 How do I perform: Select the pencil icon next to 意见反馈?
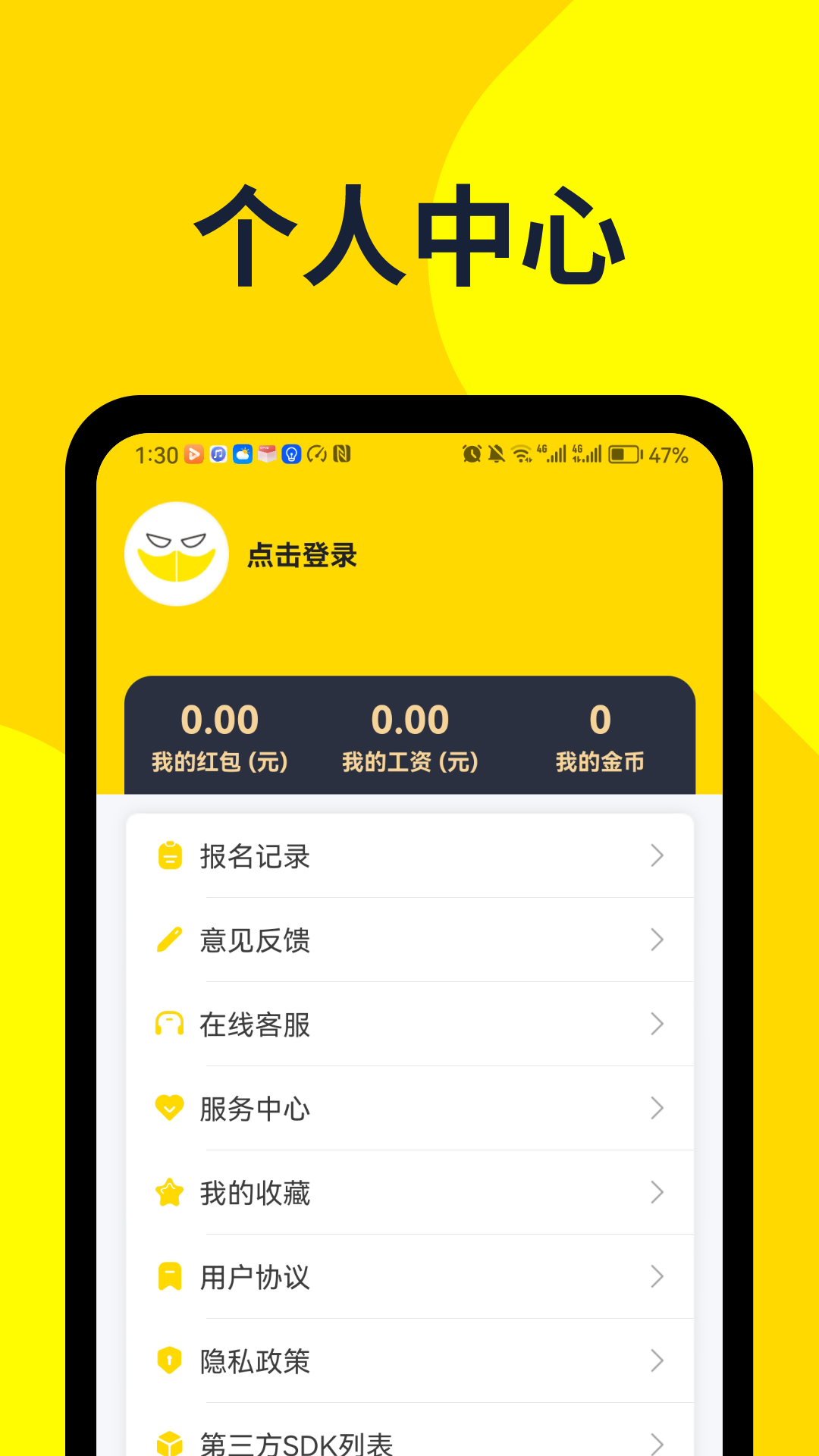coord(170,940)
